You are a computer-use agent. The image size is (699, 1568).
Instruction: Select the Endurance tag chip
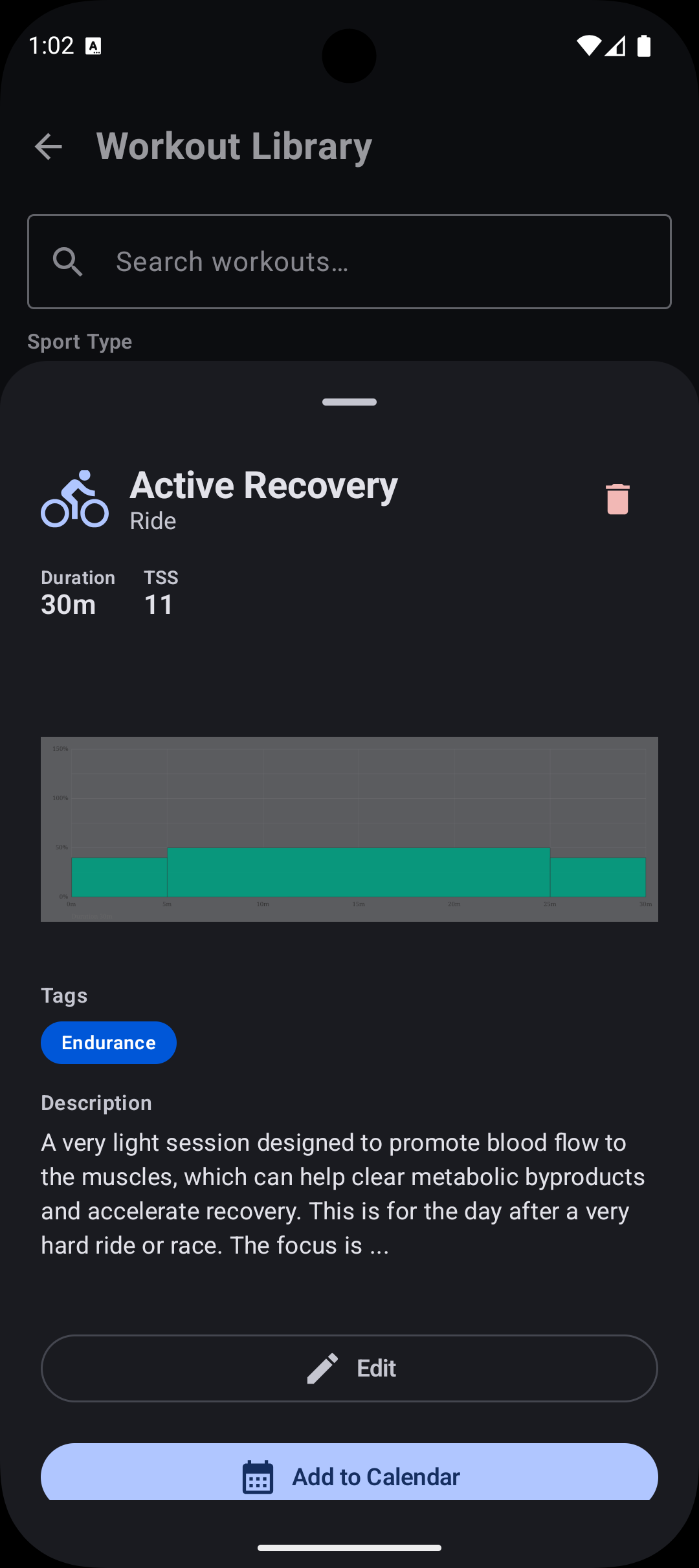point(109,1043)
